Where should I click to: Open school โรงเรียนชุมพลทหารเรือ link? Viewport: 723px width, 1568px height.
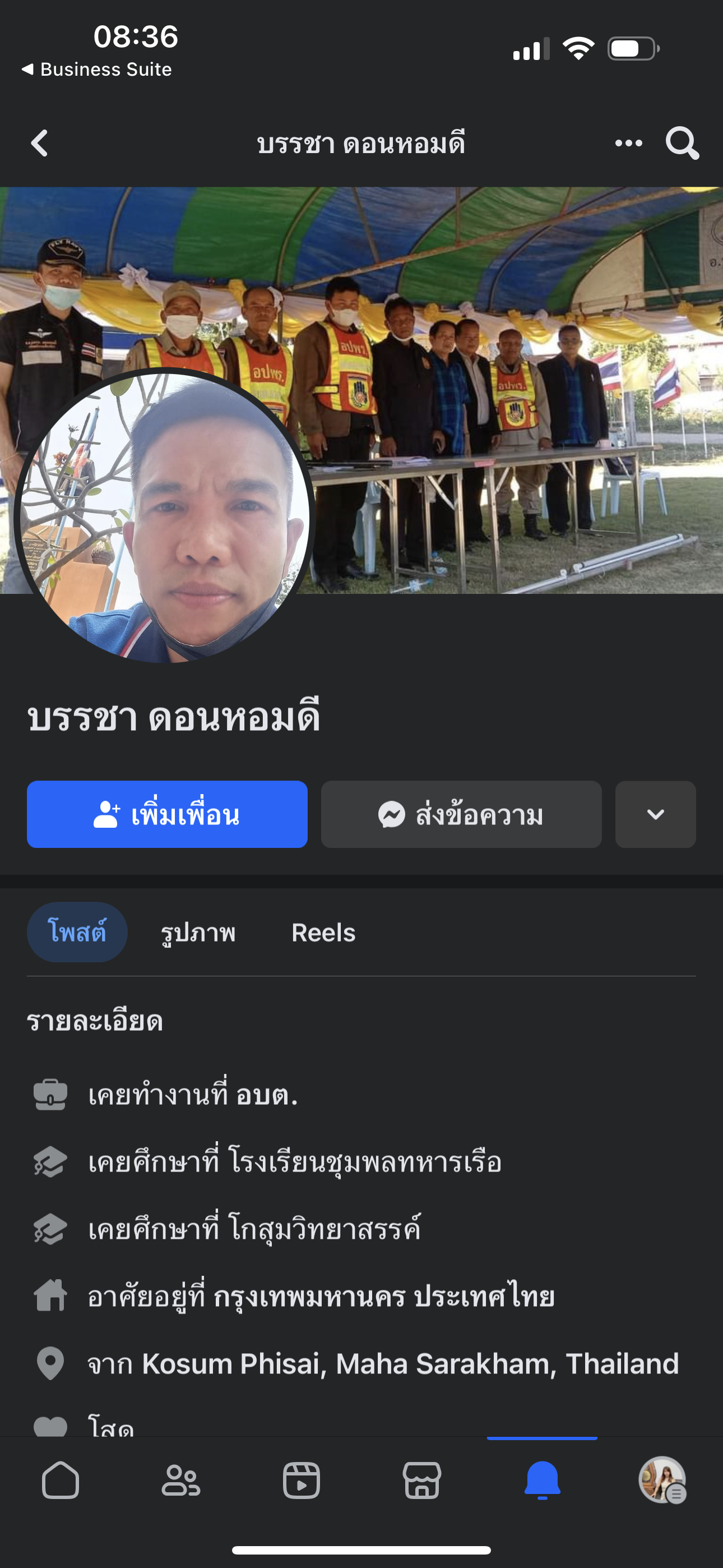[x=365, y=1162]
